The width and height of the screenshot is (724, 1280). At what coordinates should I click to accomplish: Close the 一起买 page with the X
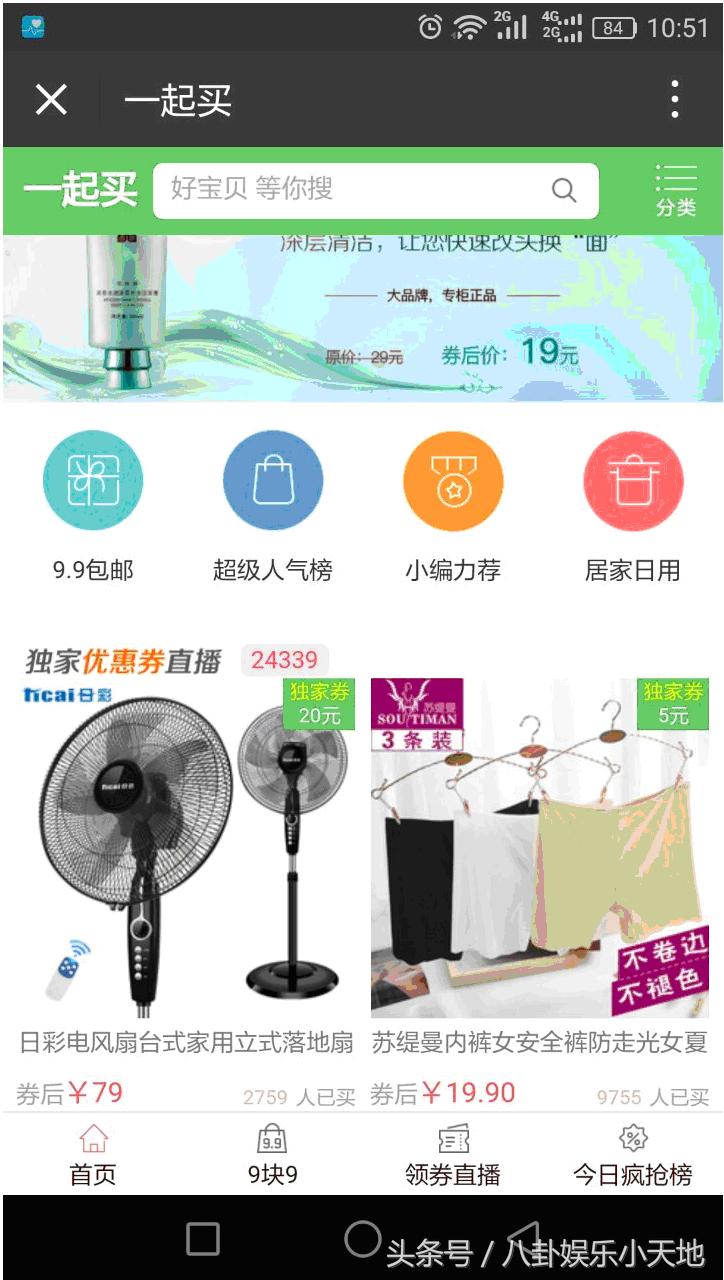(x=49, y=100)
